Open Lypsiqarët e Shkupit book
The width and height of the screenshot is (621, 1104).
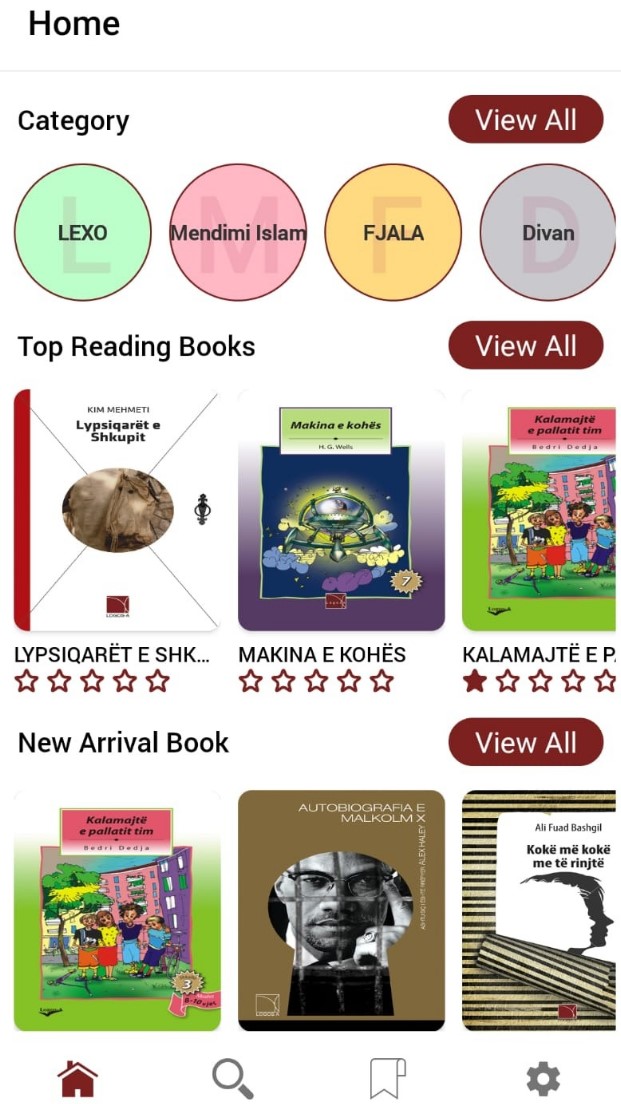pyautogui.click(x=117, y=510)
